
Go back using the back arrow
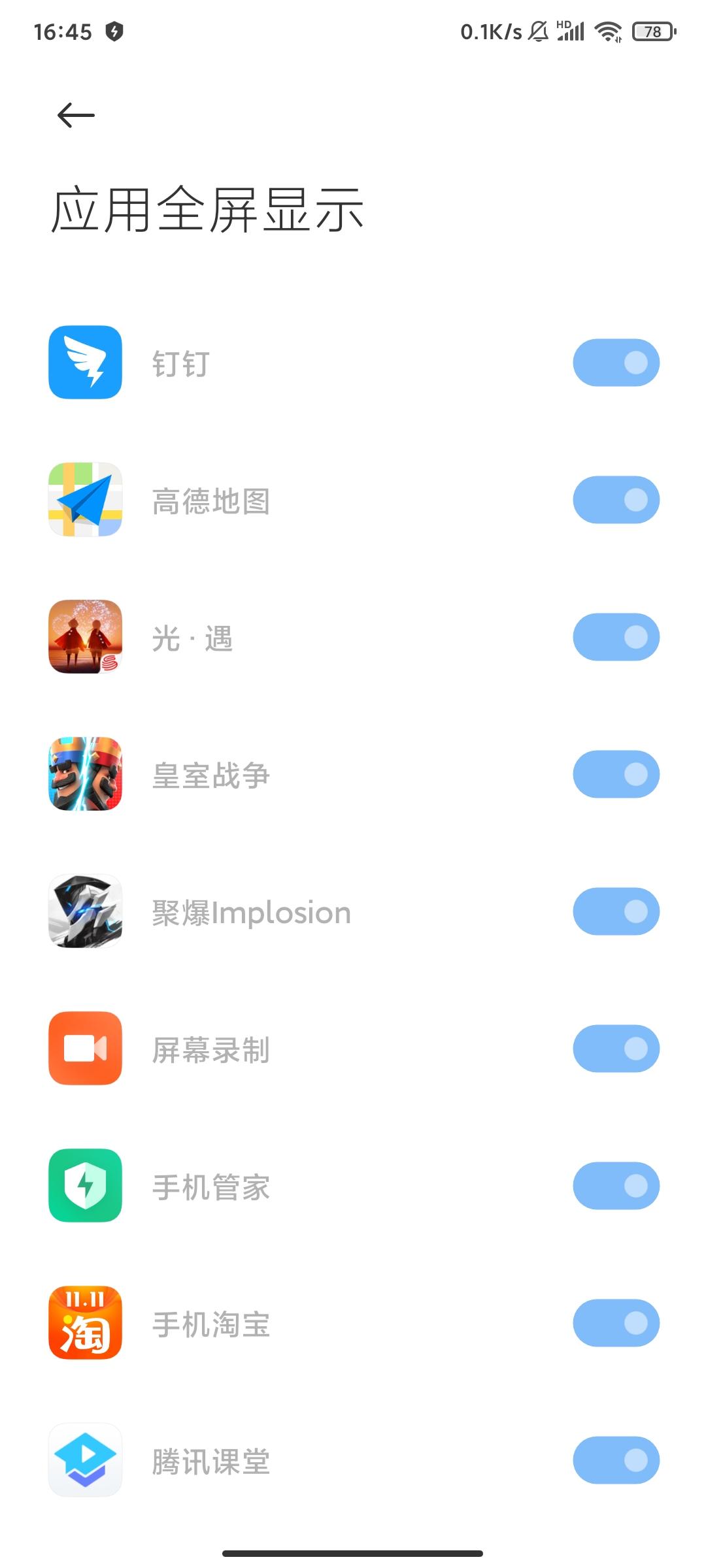(x=76, y=116)
